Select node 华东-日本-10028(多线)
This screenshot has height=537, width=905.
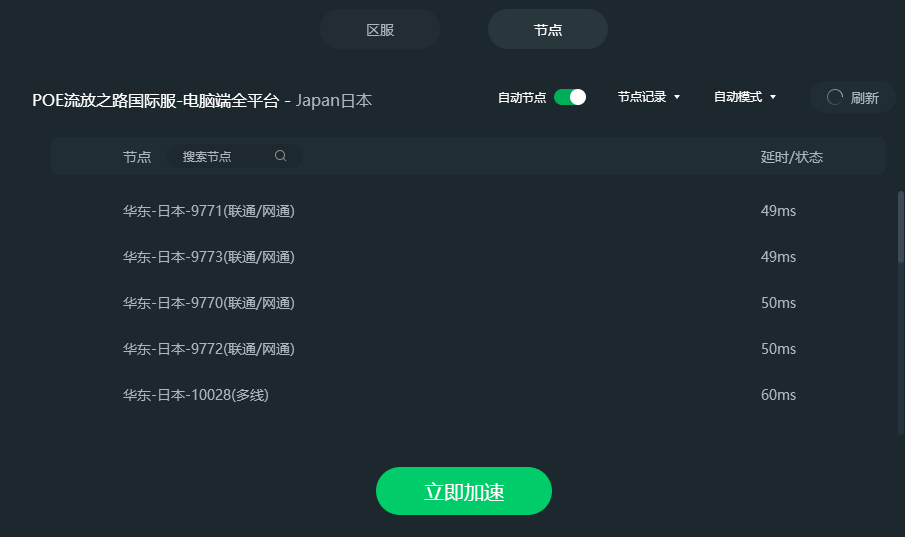(196, 395)
